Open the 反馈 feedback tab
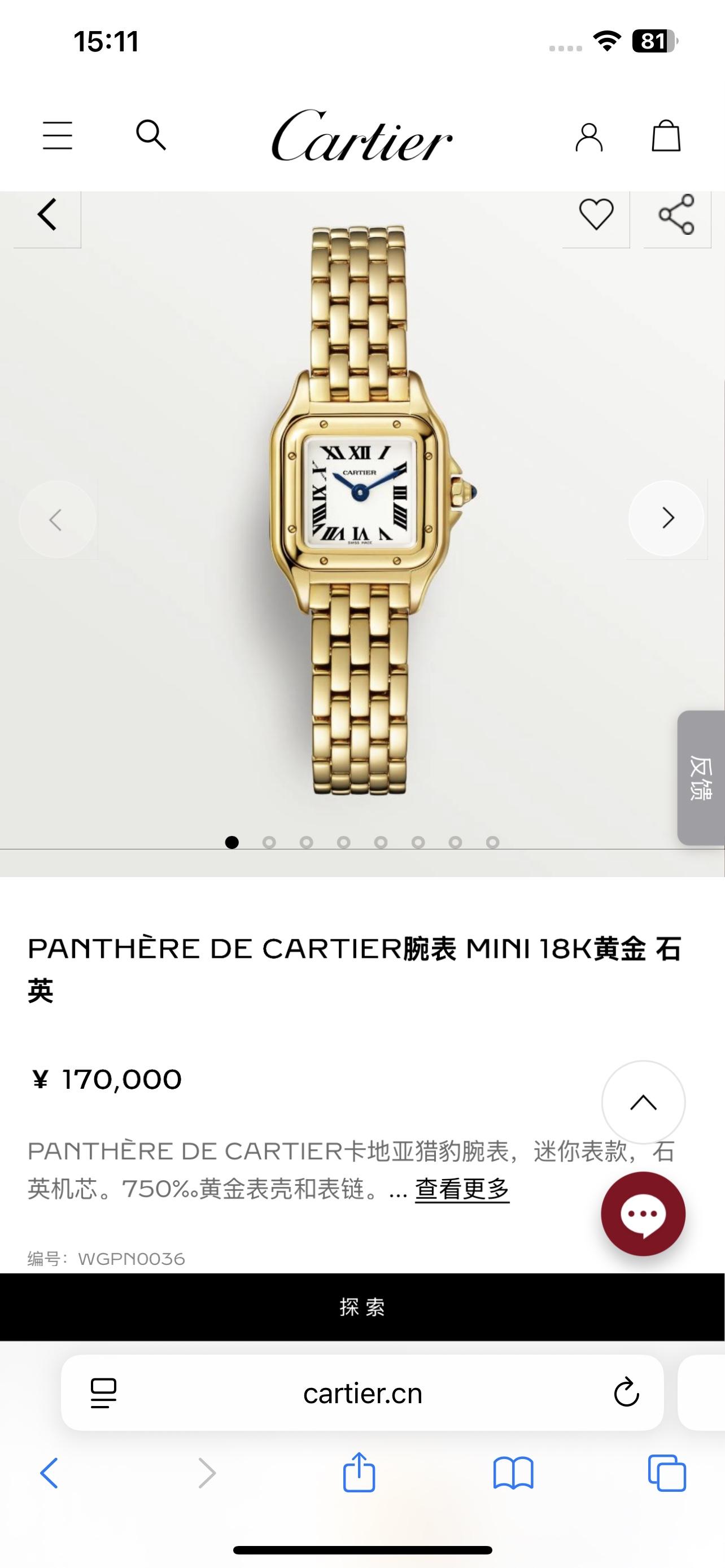 point(701,777)
